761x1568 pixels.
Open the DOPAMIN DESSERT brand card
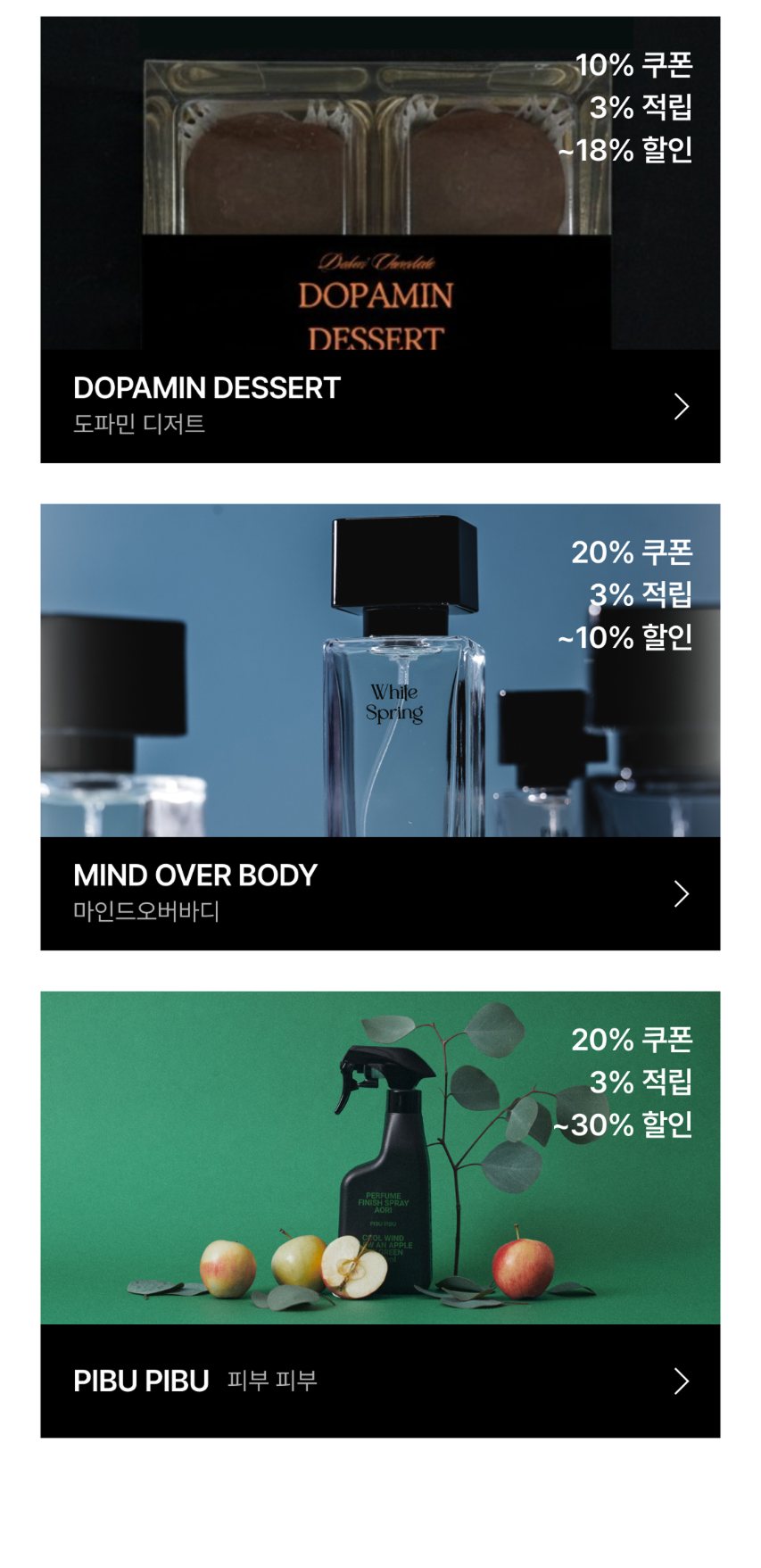(x=380, y=239)
